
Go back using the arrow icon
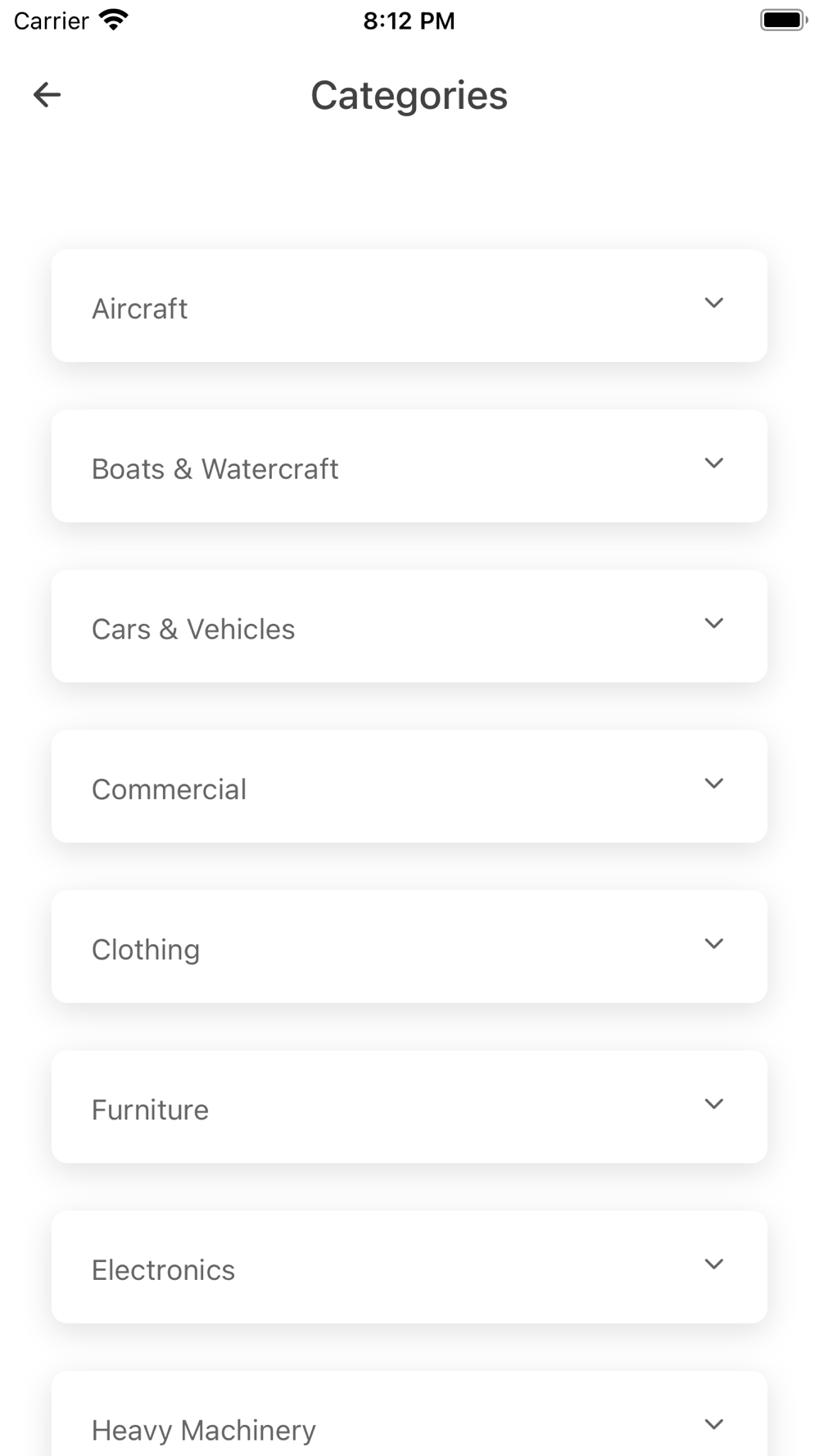click(x=47, y=95)
